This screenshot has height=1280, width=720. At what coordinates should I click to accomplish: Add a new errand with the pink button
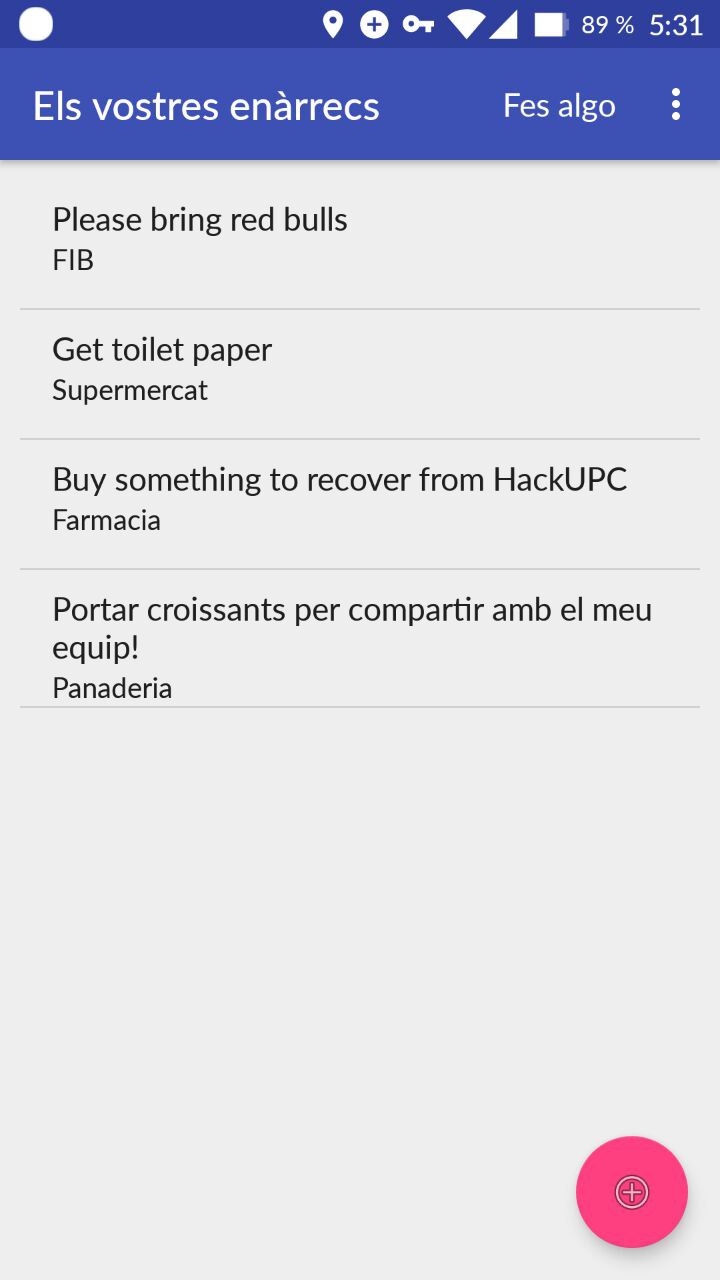pyautogui.click(x=631, y=1191)
